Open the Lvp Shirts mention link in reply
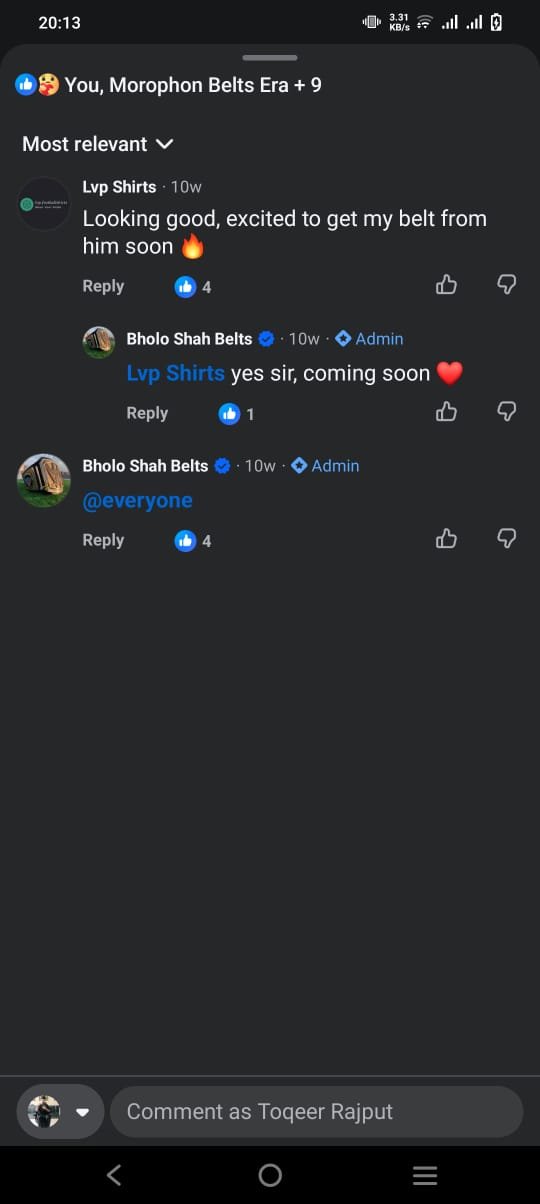540x1204 pixels. pos(176,373)
